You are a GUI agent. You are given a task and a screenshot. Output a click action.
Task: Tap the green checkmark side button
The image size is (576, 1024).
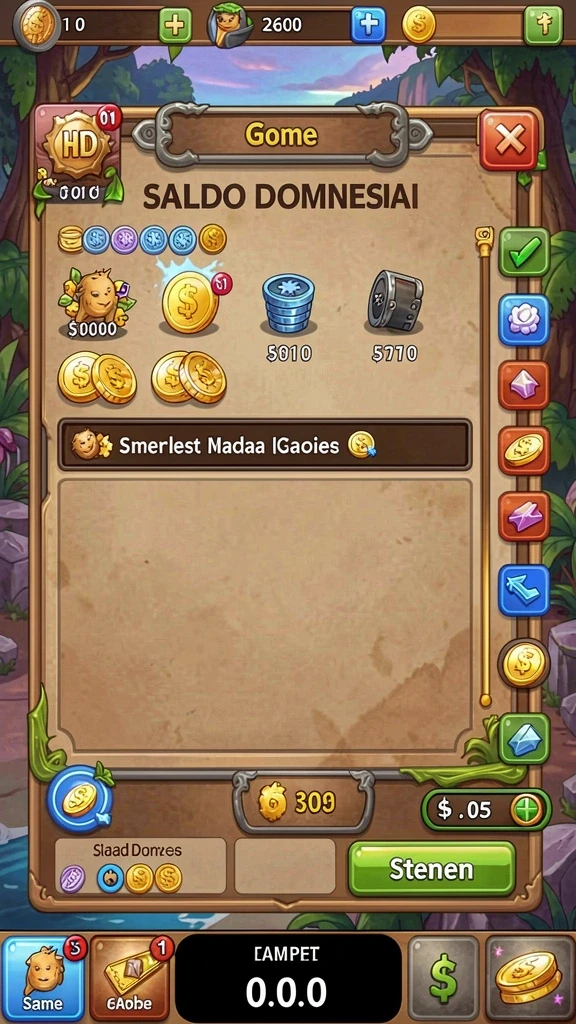click(x=524, y=251)
